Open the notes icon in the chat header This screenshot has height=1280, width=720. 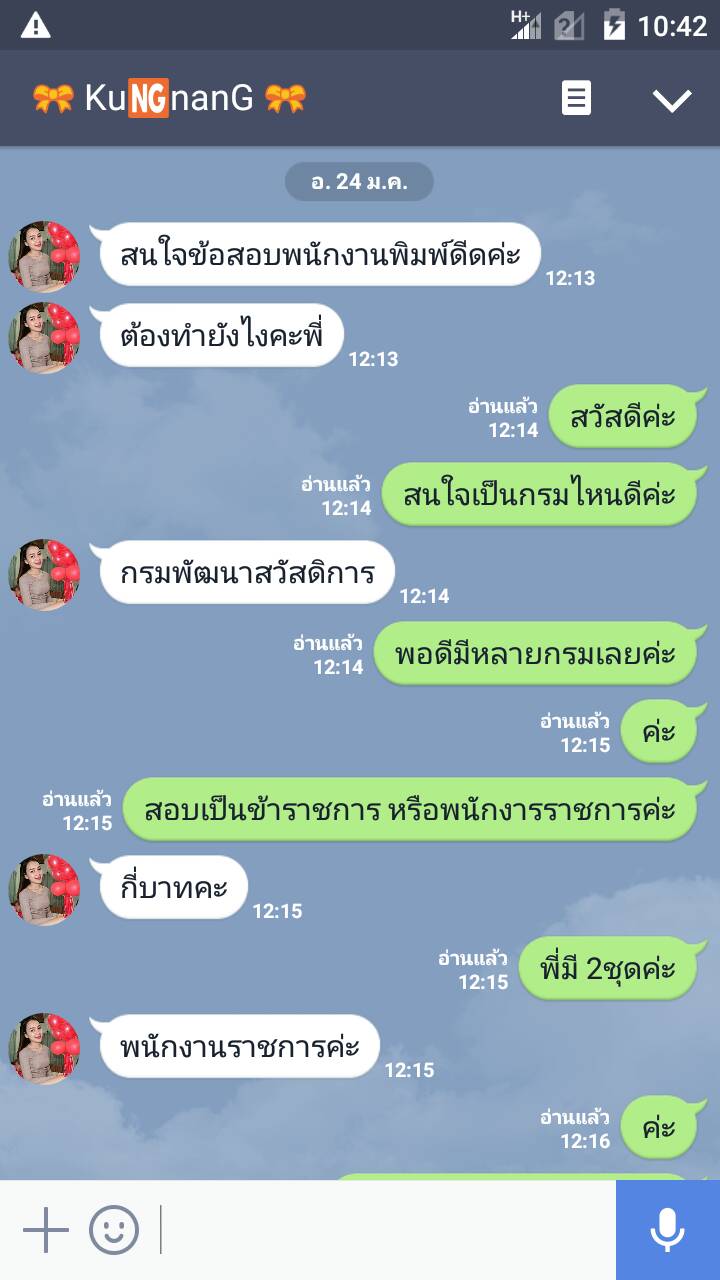576,98
